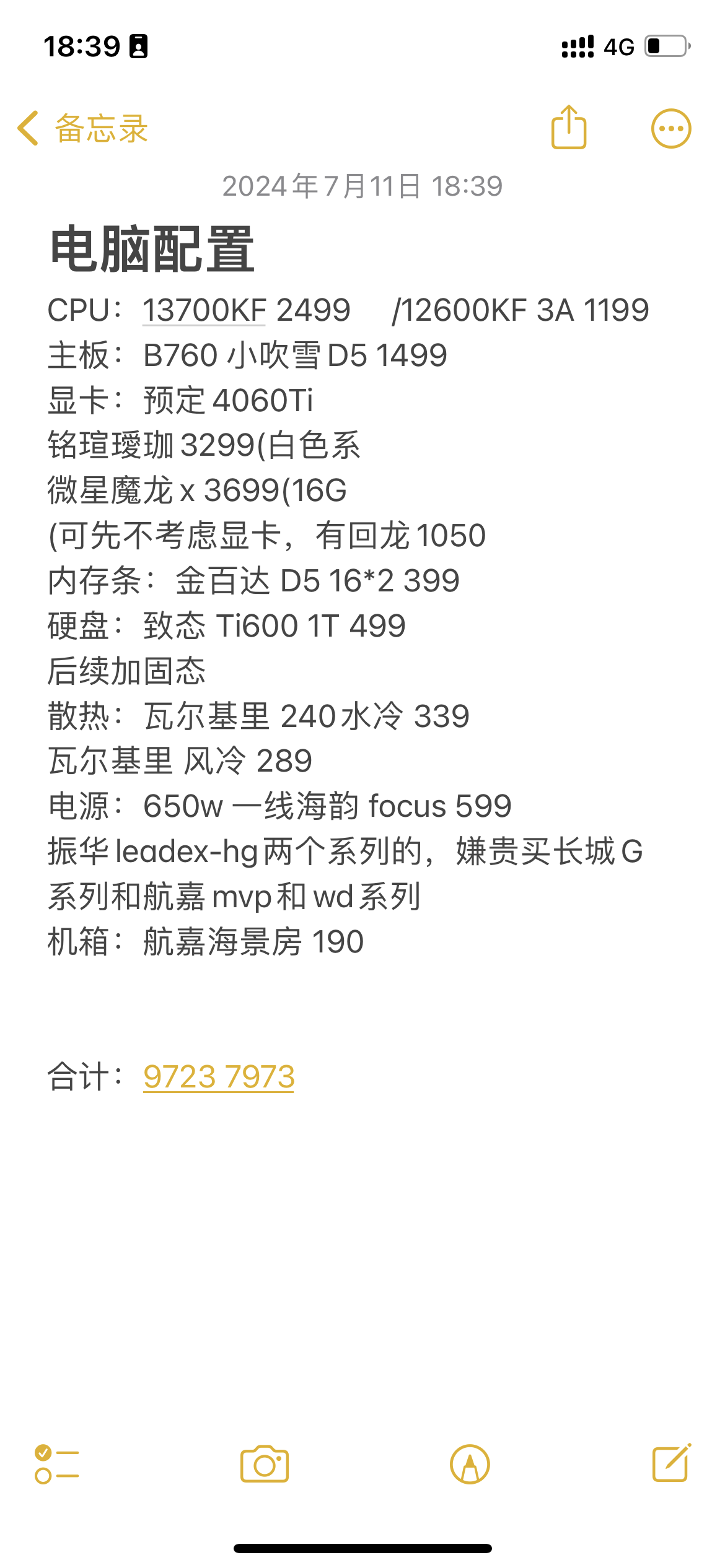The width and height of the screenshot is (725, 1568).
Task: Tap the underlined 13700KF text
Action: coord(204,310)
